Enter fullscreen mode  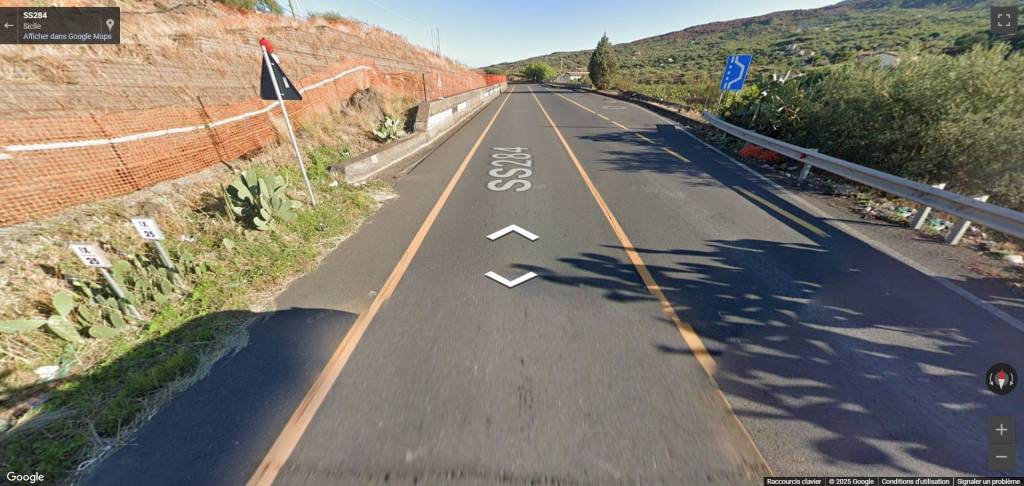tap(1003, 20)
